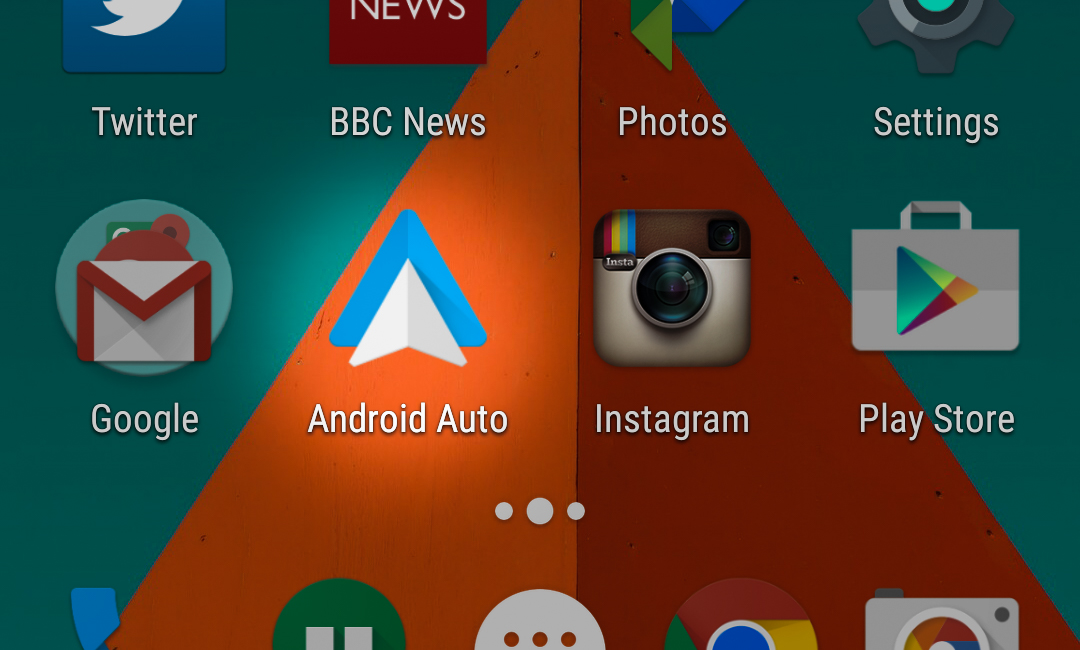Open Hangouts from the dock
The height and width of the screenshot is (650, 1080).
tap(340, 622)
